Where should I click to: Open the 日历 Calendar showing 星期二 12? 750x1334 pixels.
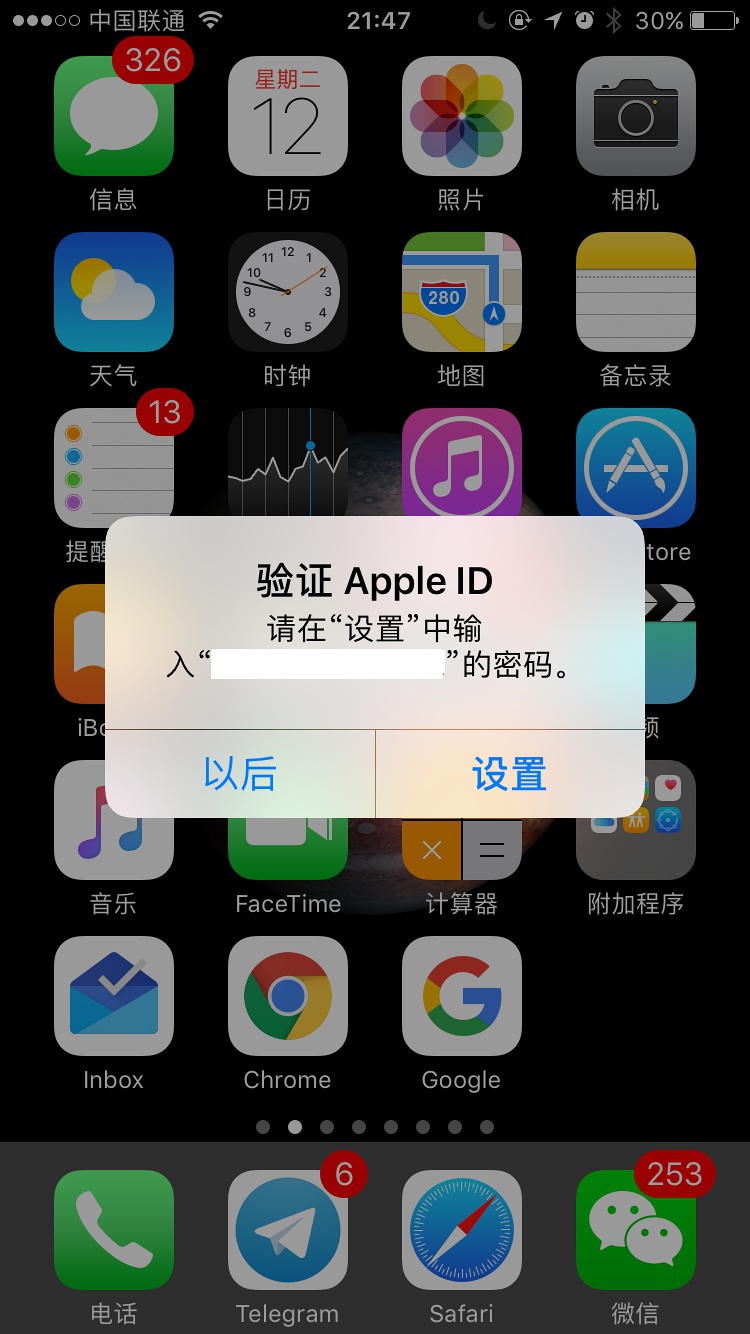tap(287, 115)
